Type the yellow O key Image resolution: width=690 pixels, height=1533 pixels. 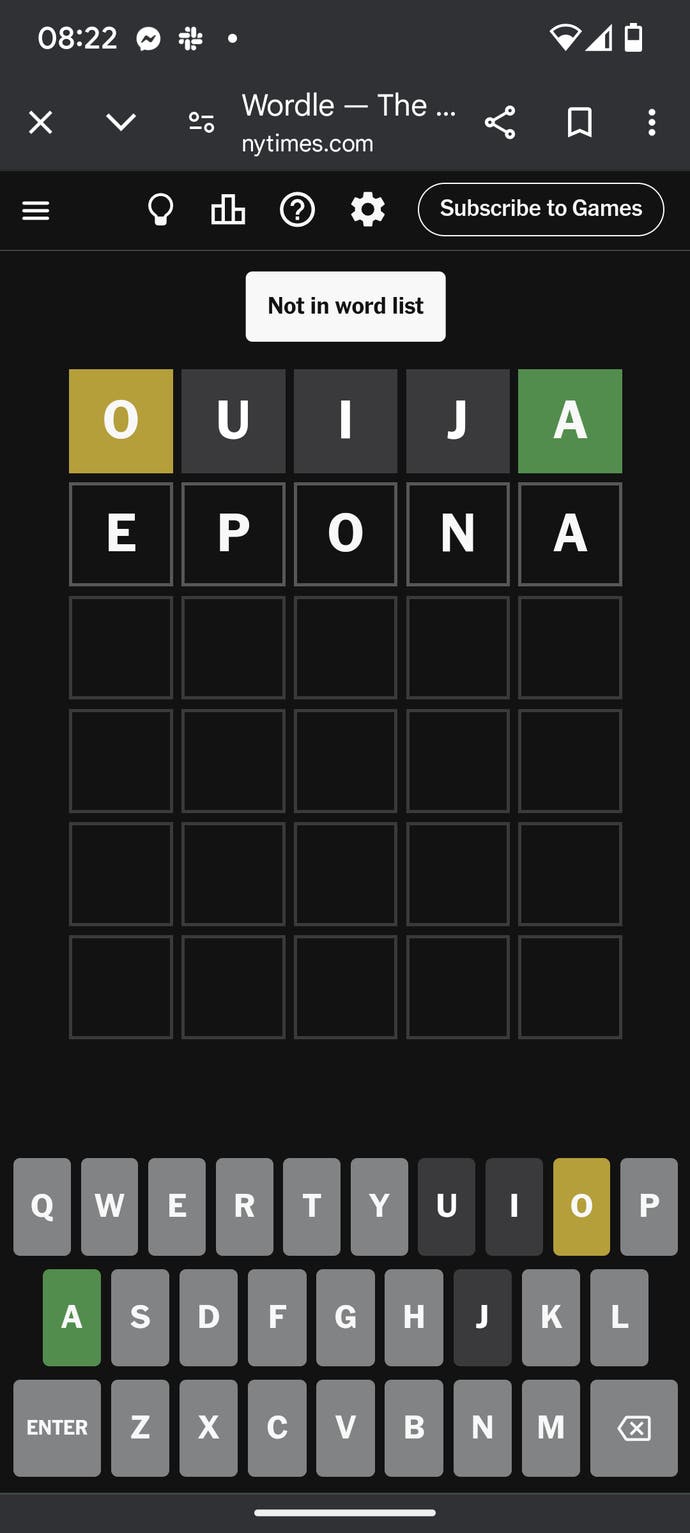click(581, 1206)
